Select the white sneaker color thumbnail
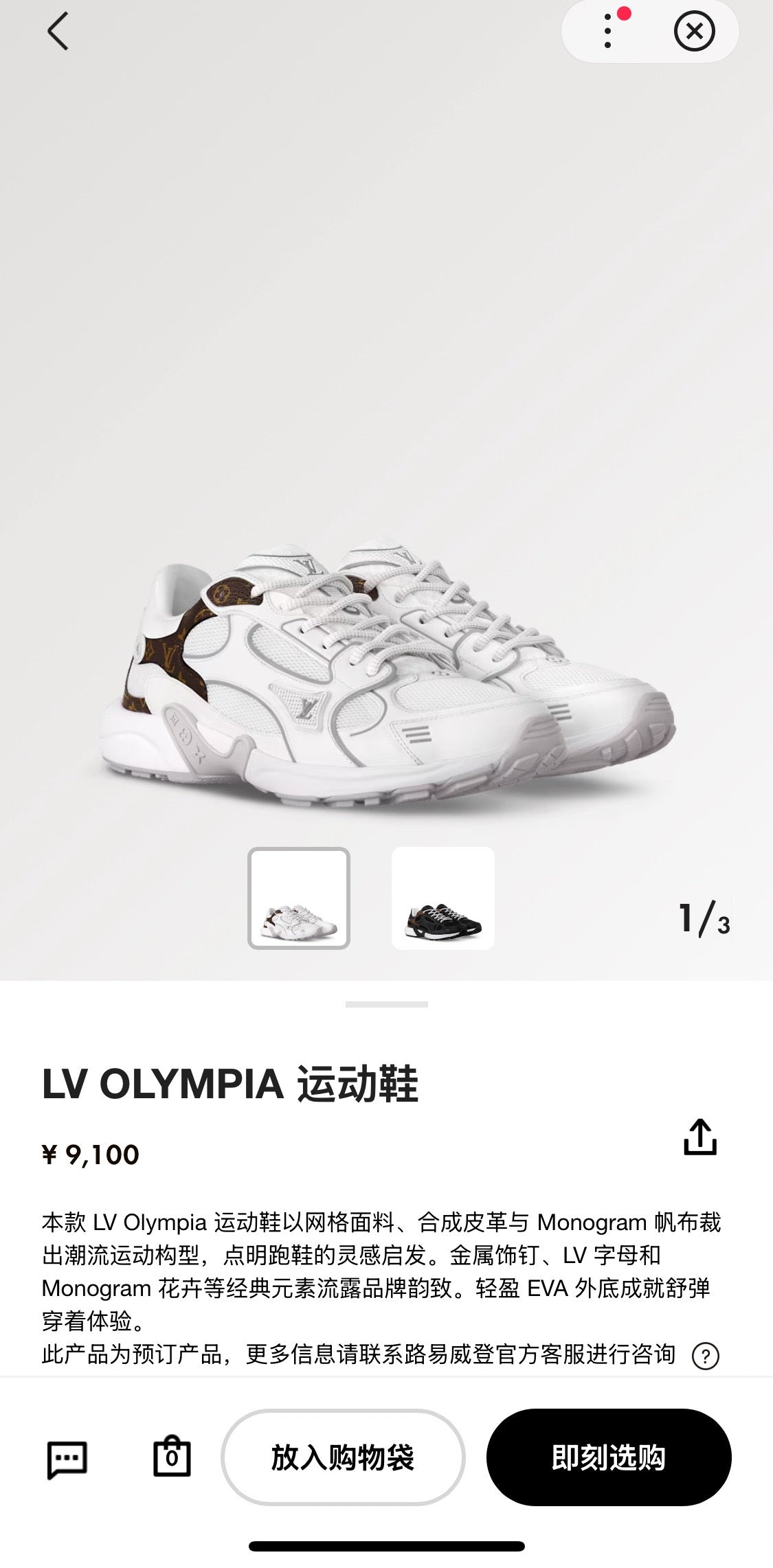Viewport: 773px width, 1568px height. [x=299, y=898]
